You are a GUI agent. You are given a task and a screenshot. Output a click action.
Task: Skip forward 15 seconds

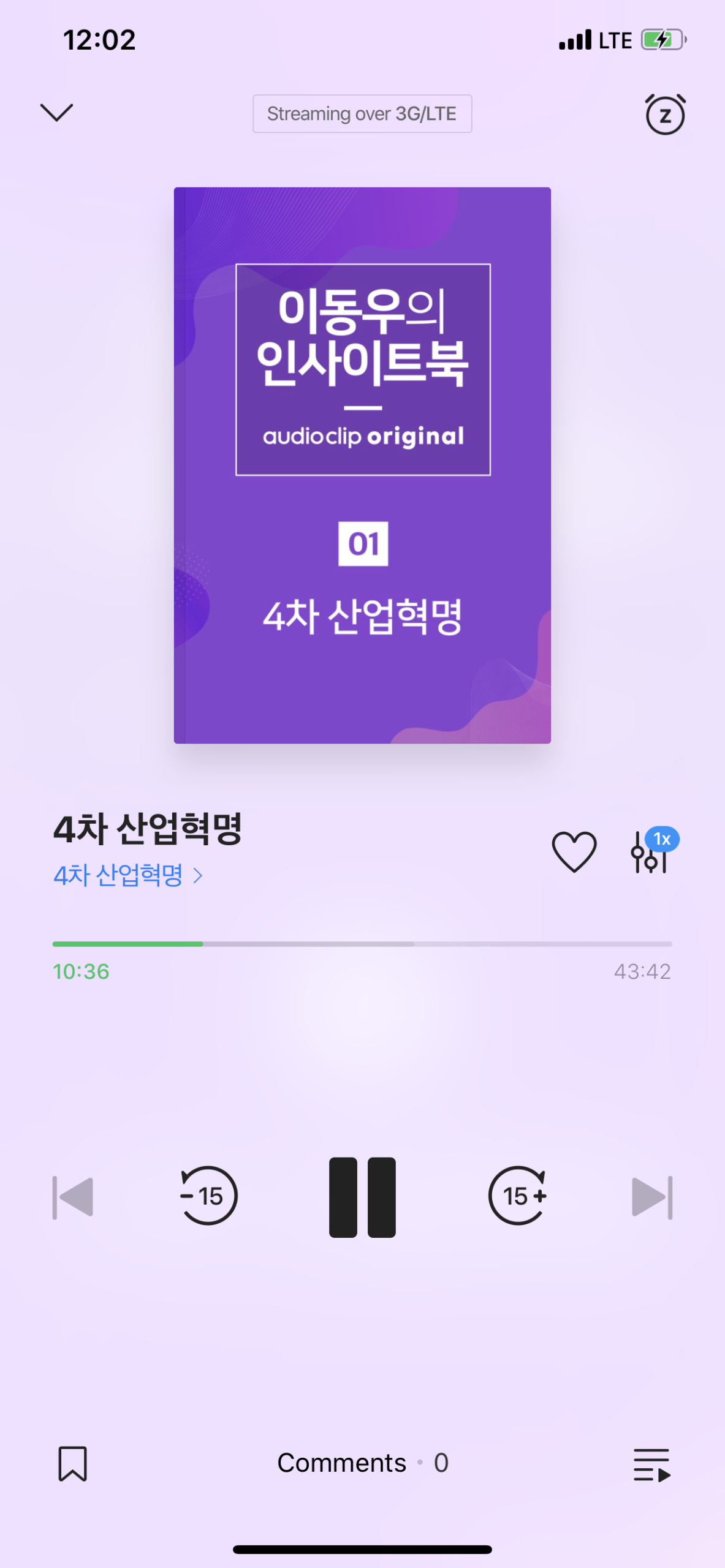tap(518, 1196)
